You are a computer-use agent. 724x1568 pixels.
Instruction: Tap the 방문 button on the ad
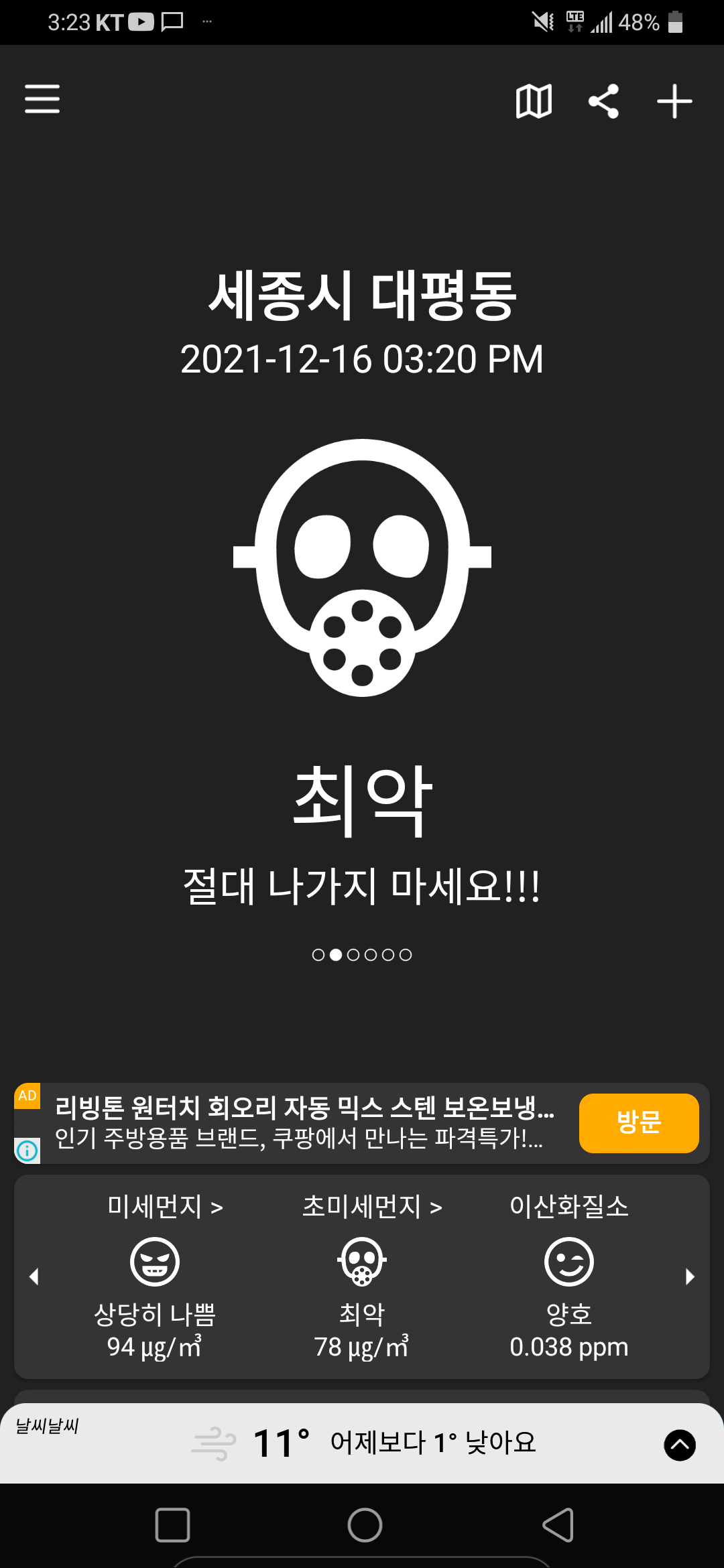[638, 1123]
